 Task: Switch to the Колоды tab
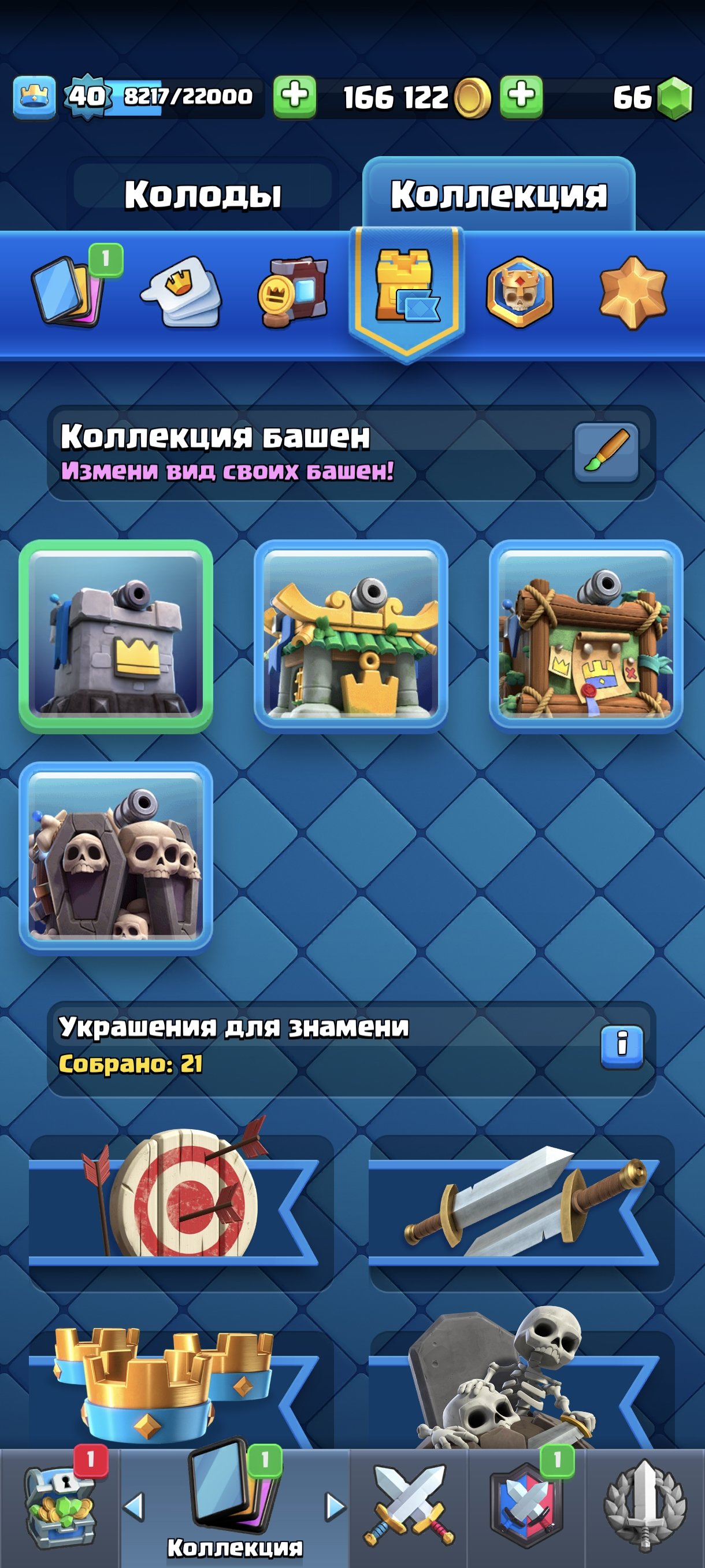point(203,194)
